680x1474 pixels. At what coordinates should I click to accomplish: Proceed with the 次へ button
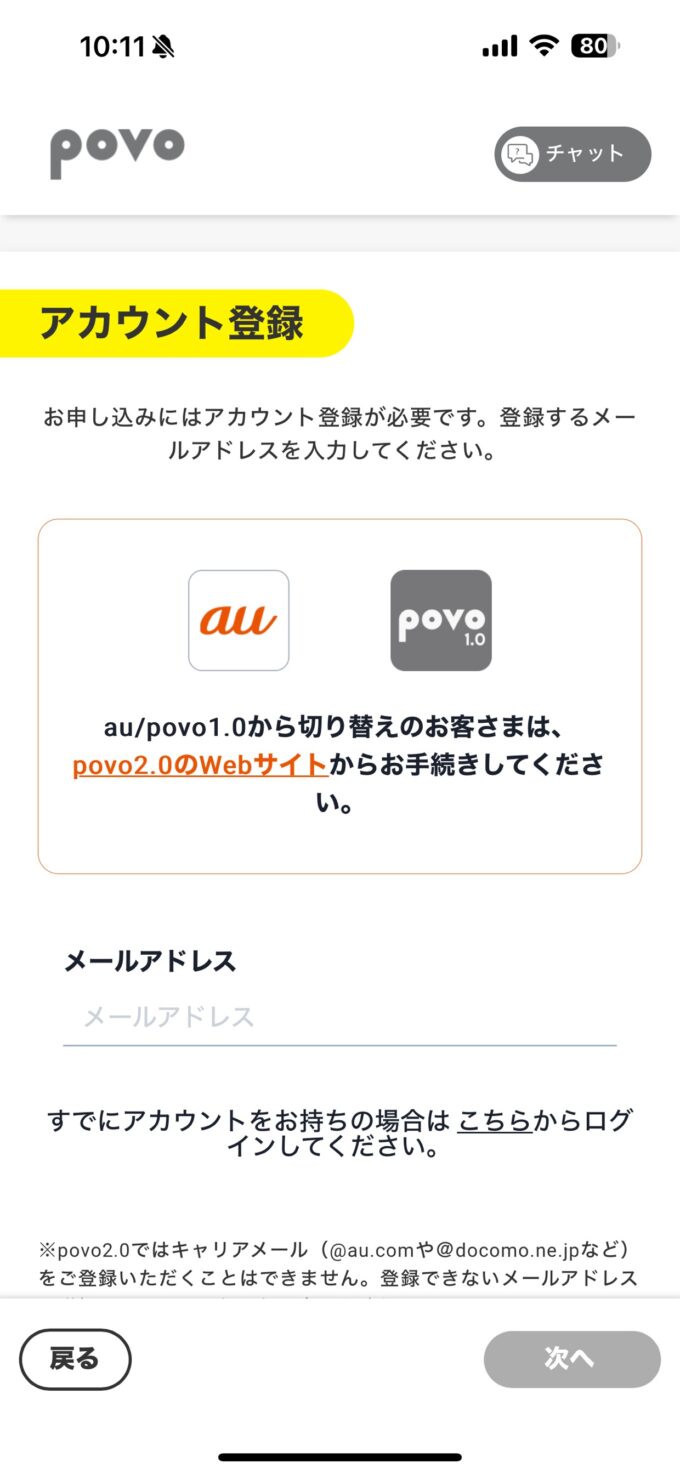(x=571, y=1359)
